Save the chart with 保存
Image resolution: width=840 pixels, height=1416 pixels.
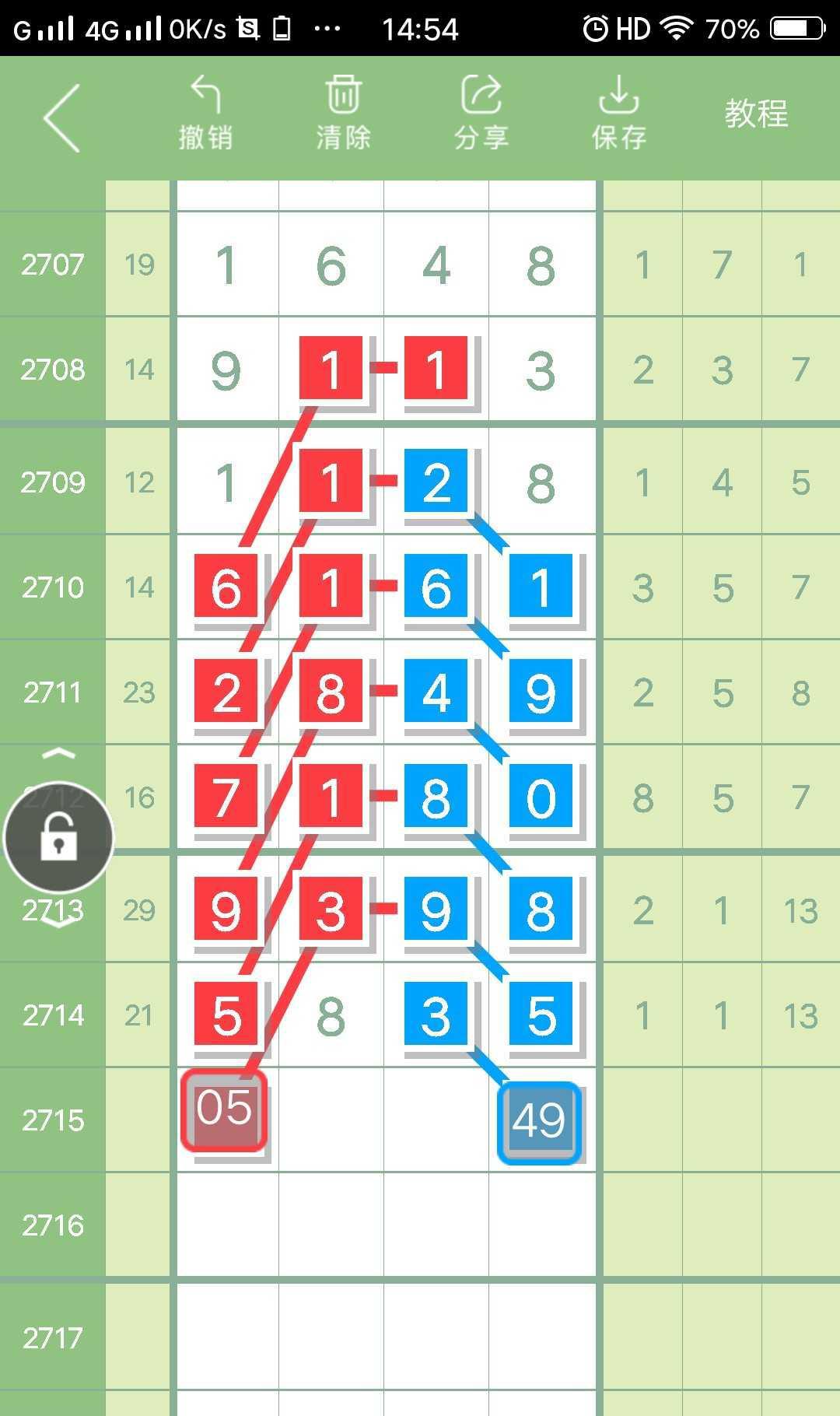coord(618,114)
